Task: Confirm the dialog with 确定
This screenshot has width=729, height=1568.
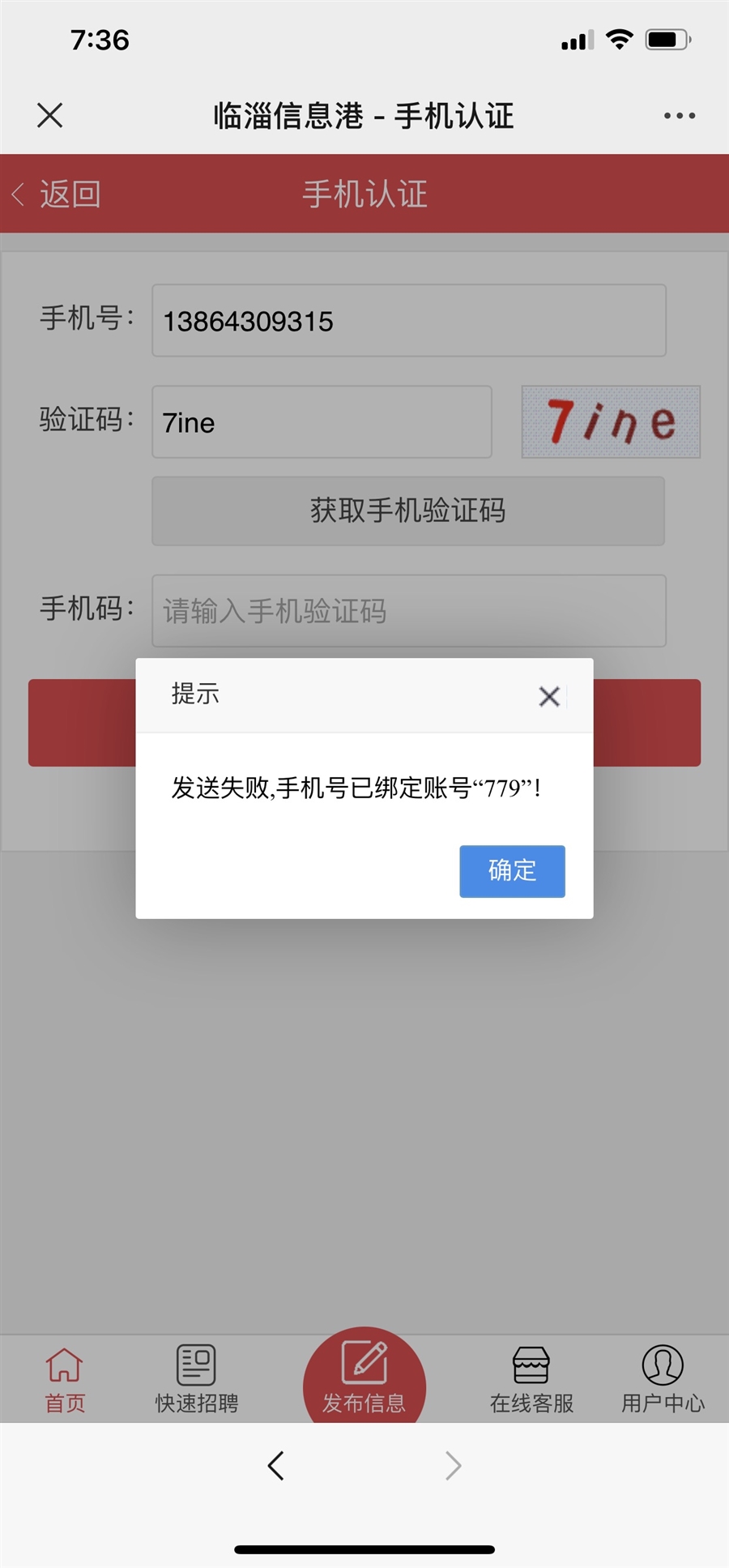Action: tap(512, 871)
